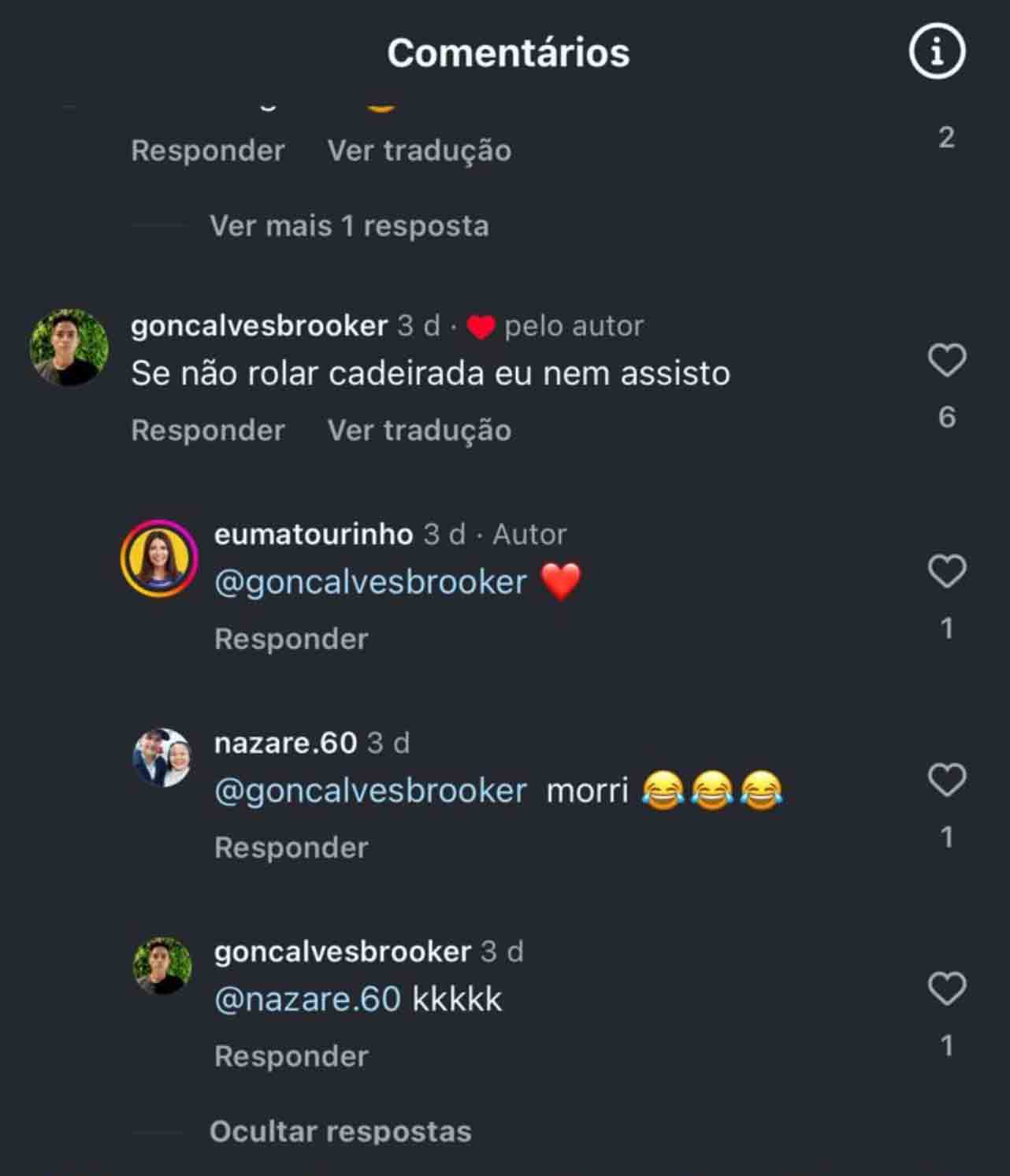Open @goncalvesbrooker mention in eumatourinho's reply
The height and width of the screenshot is (1176, 1010).
pos(370,582)
